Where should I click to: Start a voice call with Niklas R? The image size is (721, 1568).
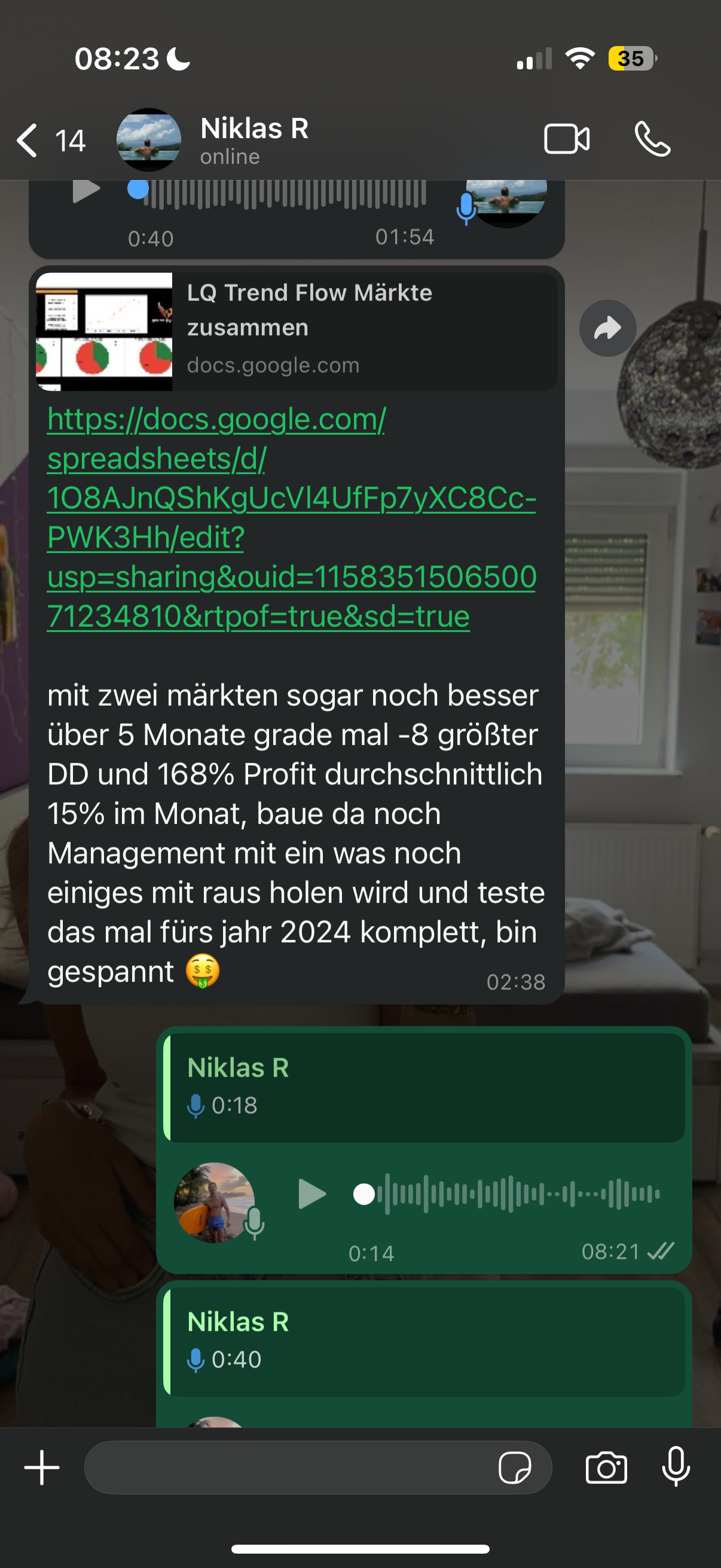click(653, 139)
